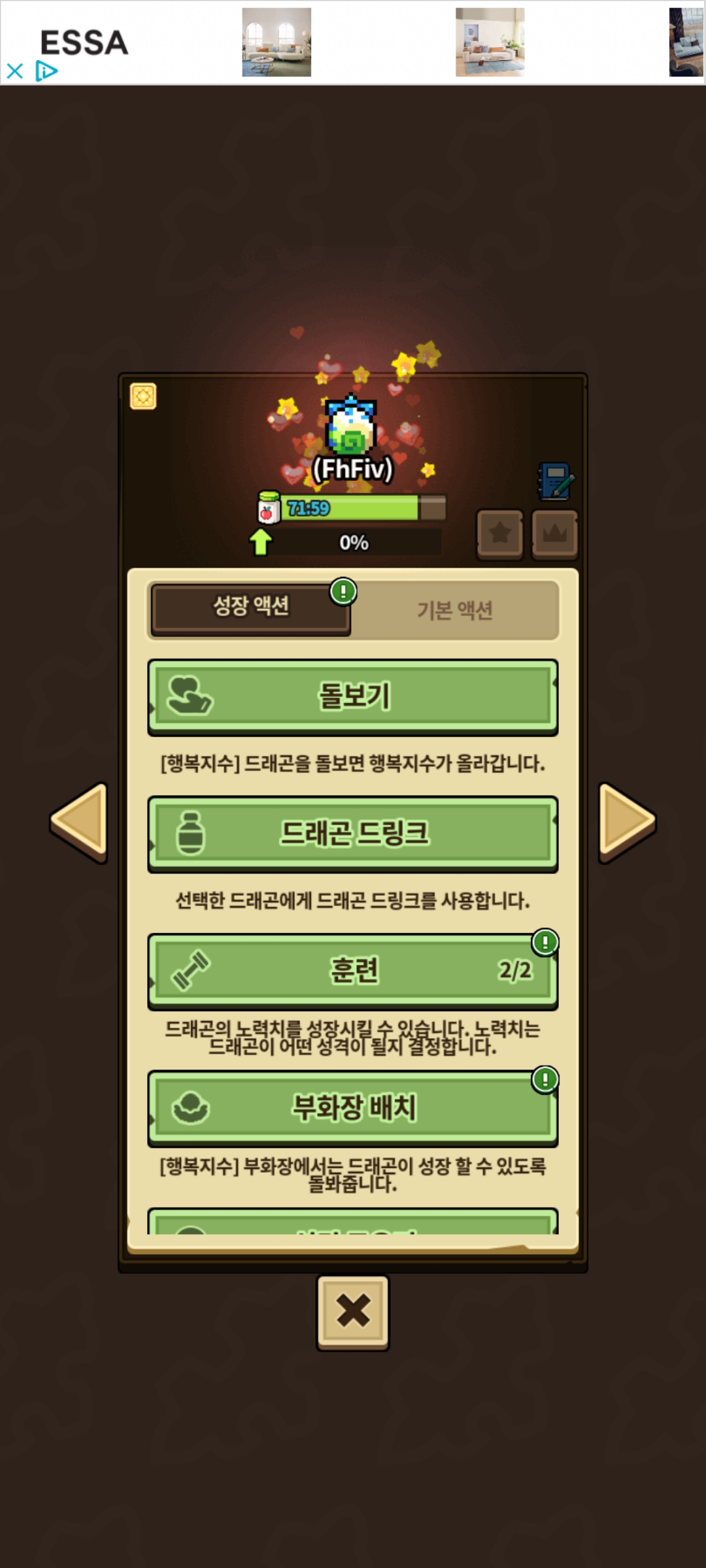This screenshot has width=706, height=1568.
Task: Dismiss the ESSA ad banner
Action: [x=14, y=71]
